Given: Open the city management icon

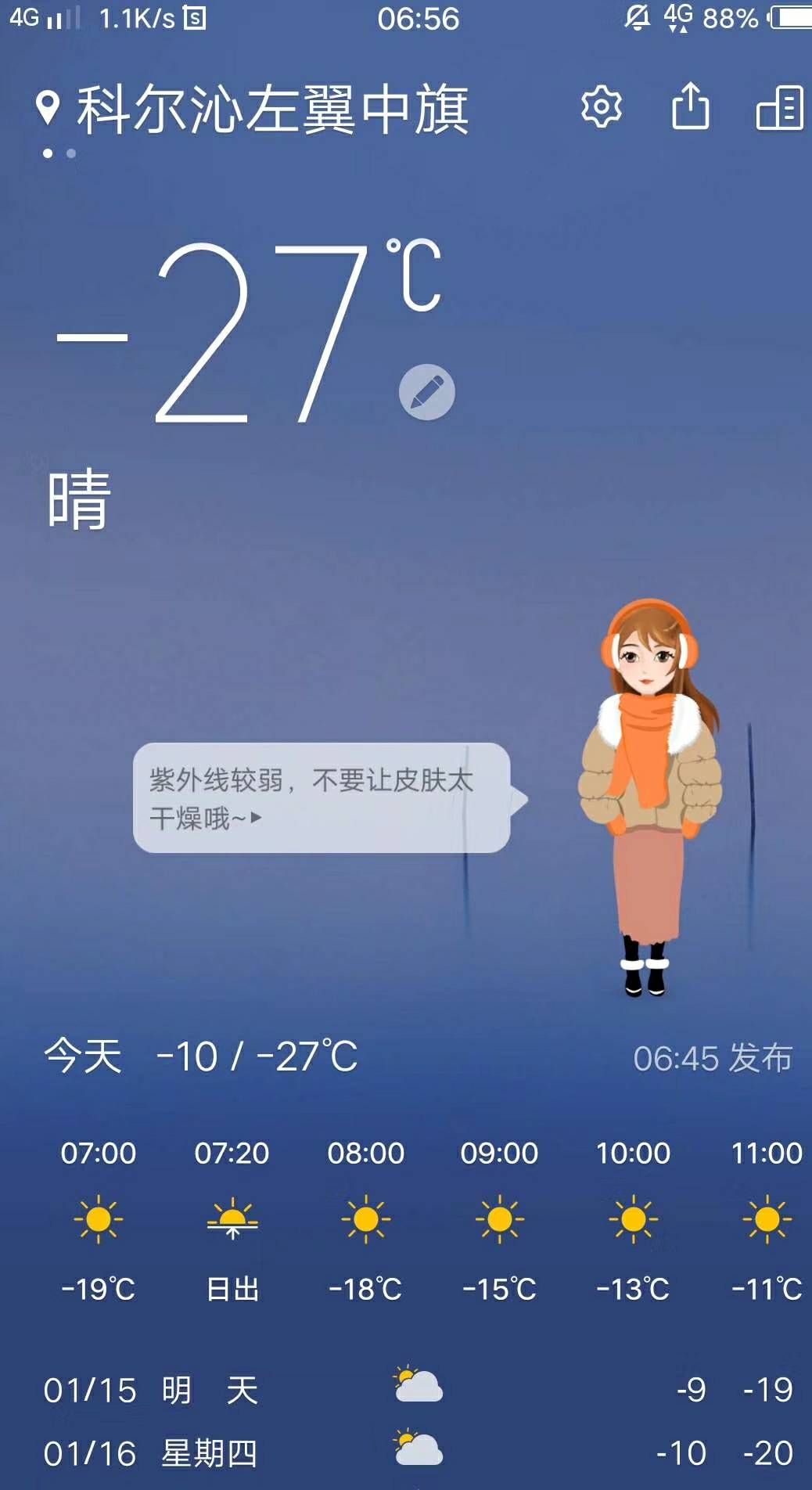Looking at the screenshot, I should point(779,107).
